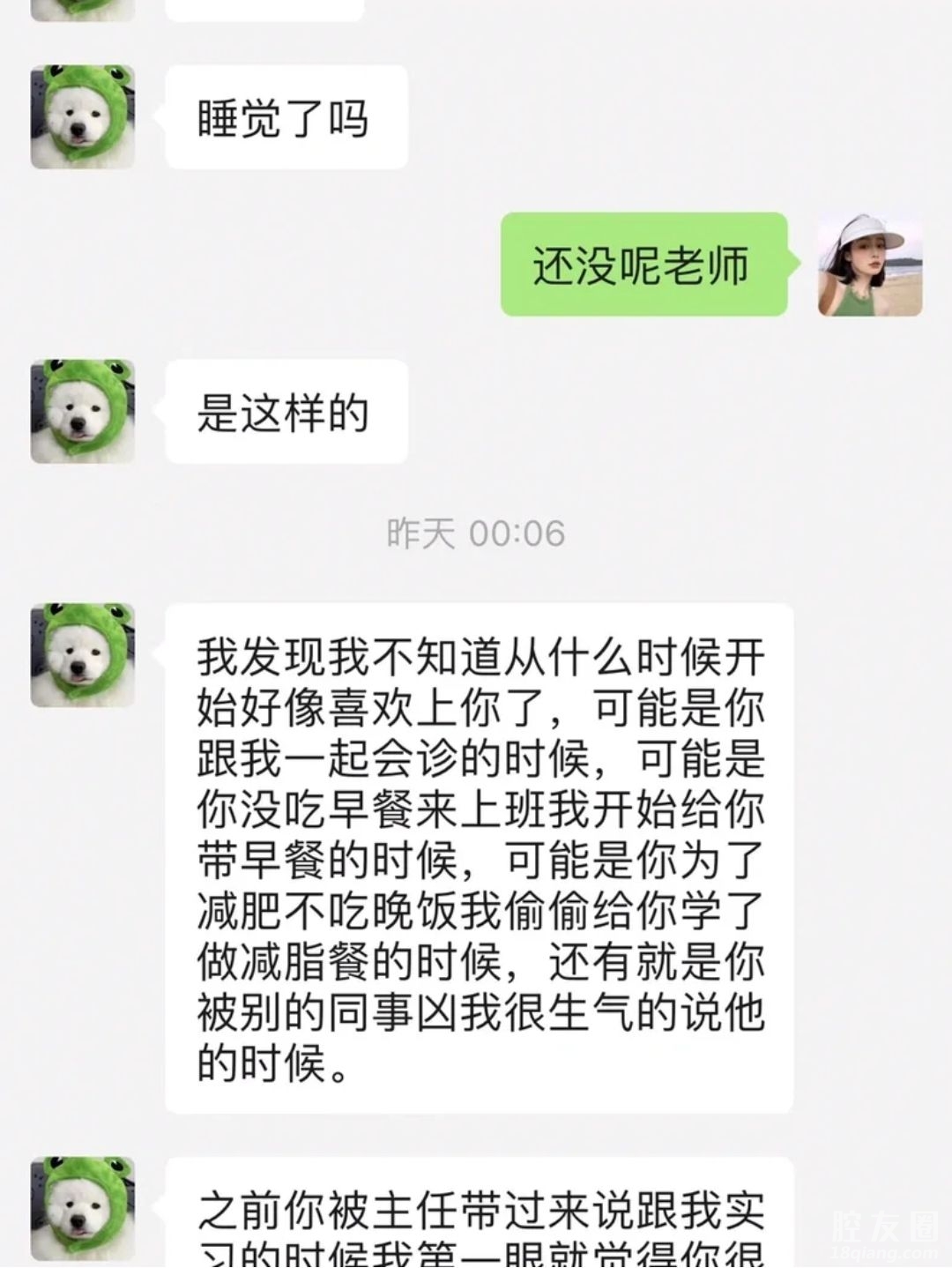Image resolution: width=952 pixels, height=1268 pixels.
Task: View profile of the 还没呢老师 sender
Action: [x=869, y=265]
